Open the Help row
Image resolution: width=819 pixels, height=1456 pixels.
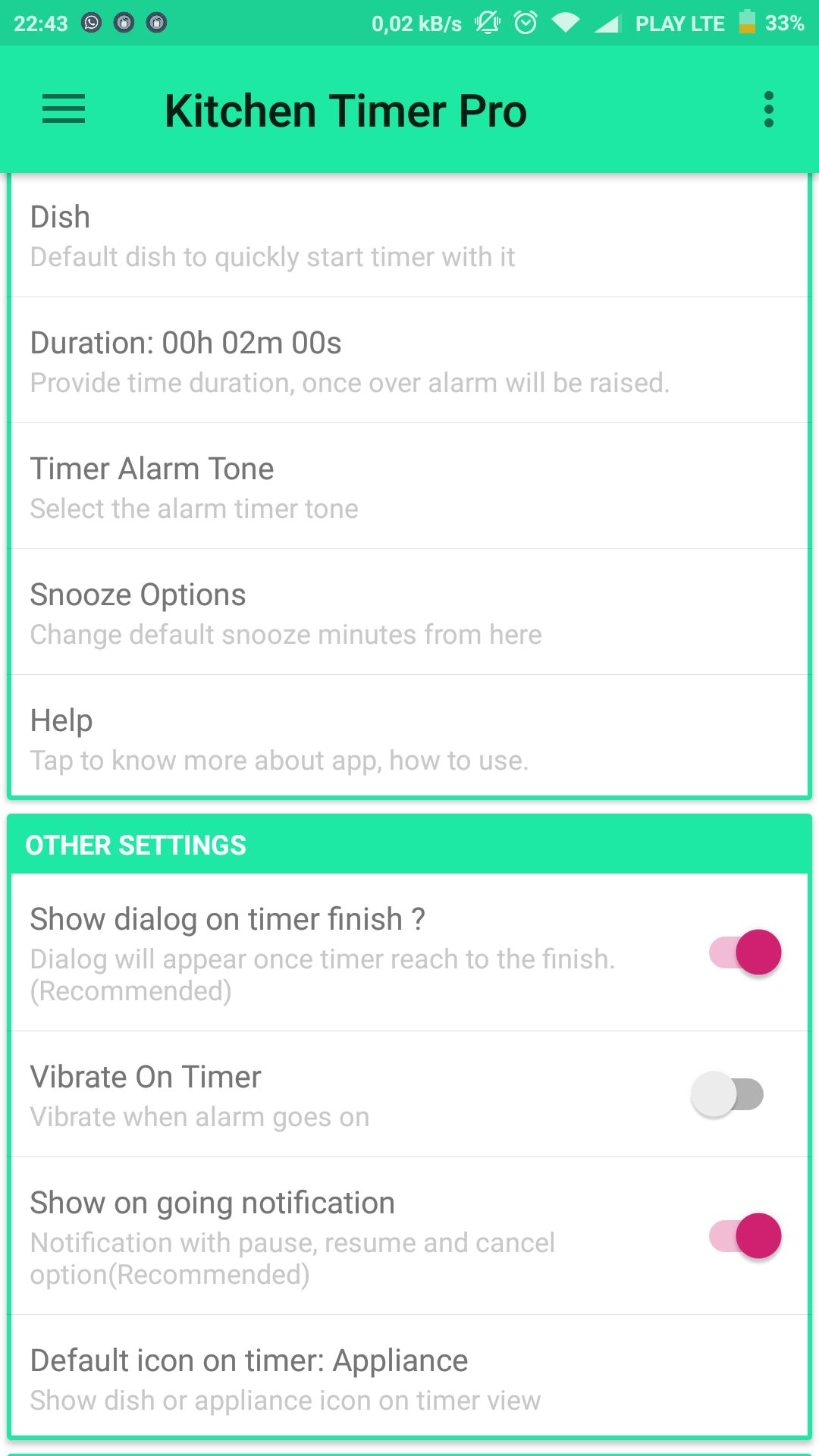pyautogui.click(x=409, y=736)
